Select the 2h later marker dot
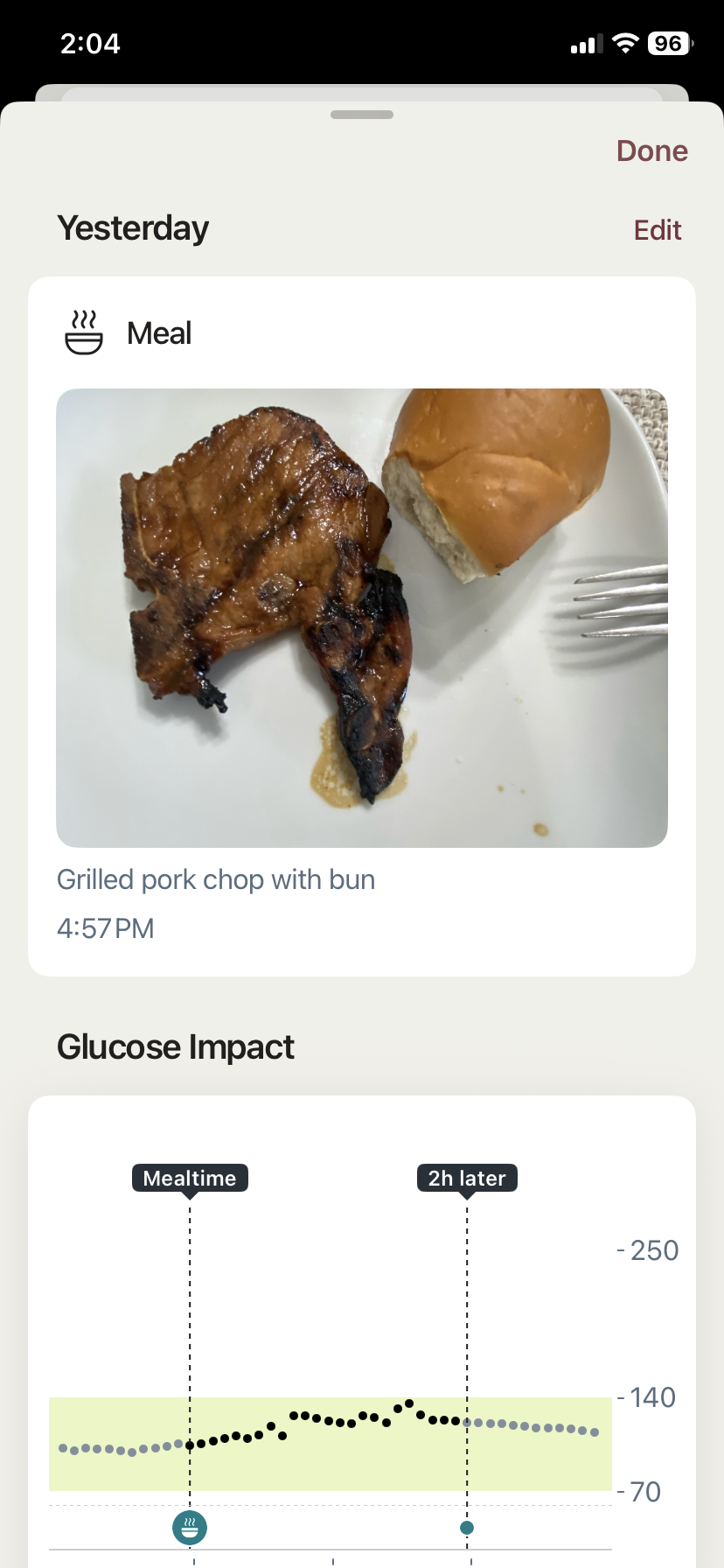Viewport: 724px width, 1568px height. (467, 1528)
